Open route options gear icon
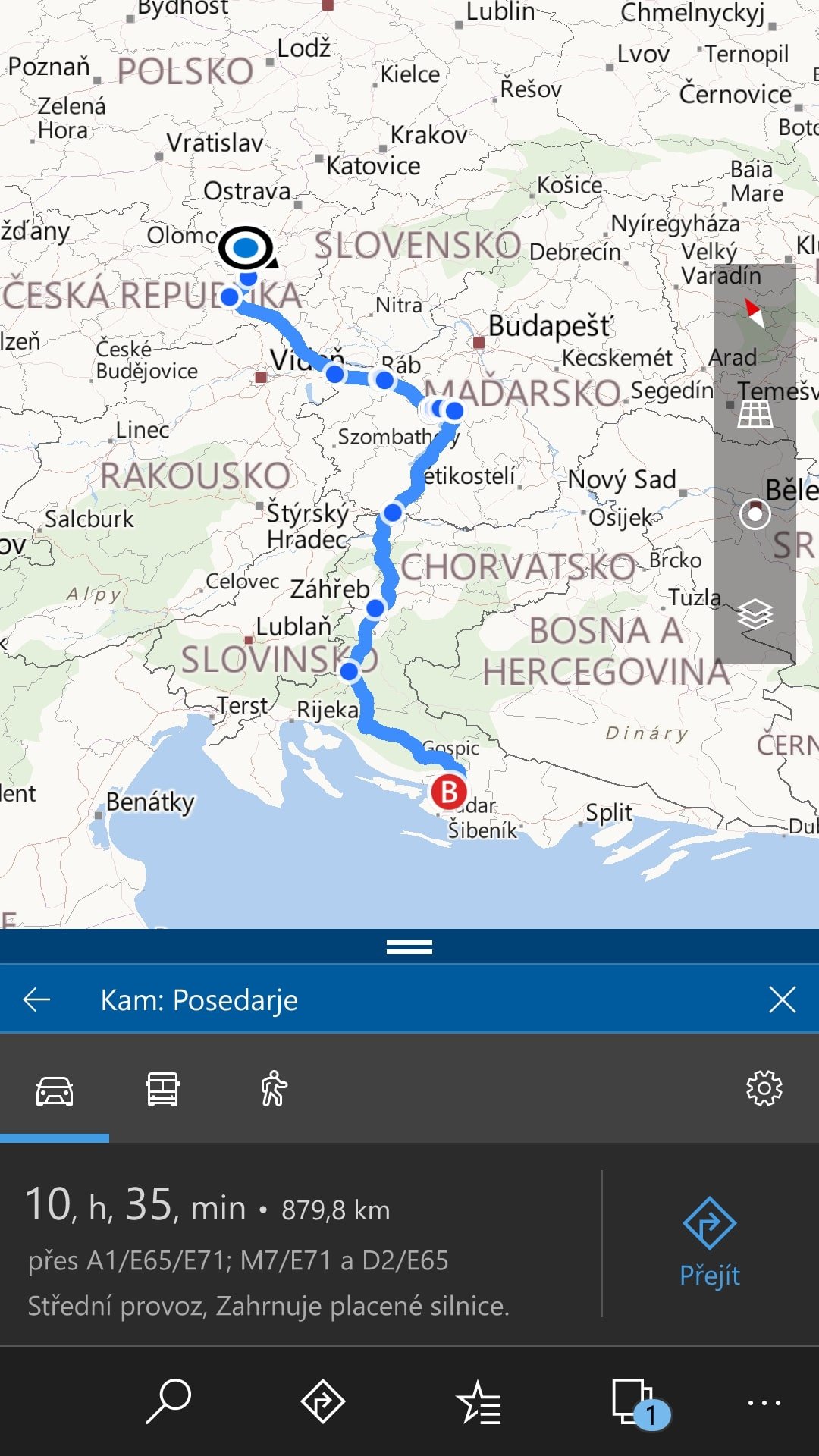 pyautogui.click(x=764, y=1089)
